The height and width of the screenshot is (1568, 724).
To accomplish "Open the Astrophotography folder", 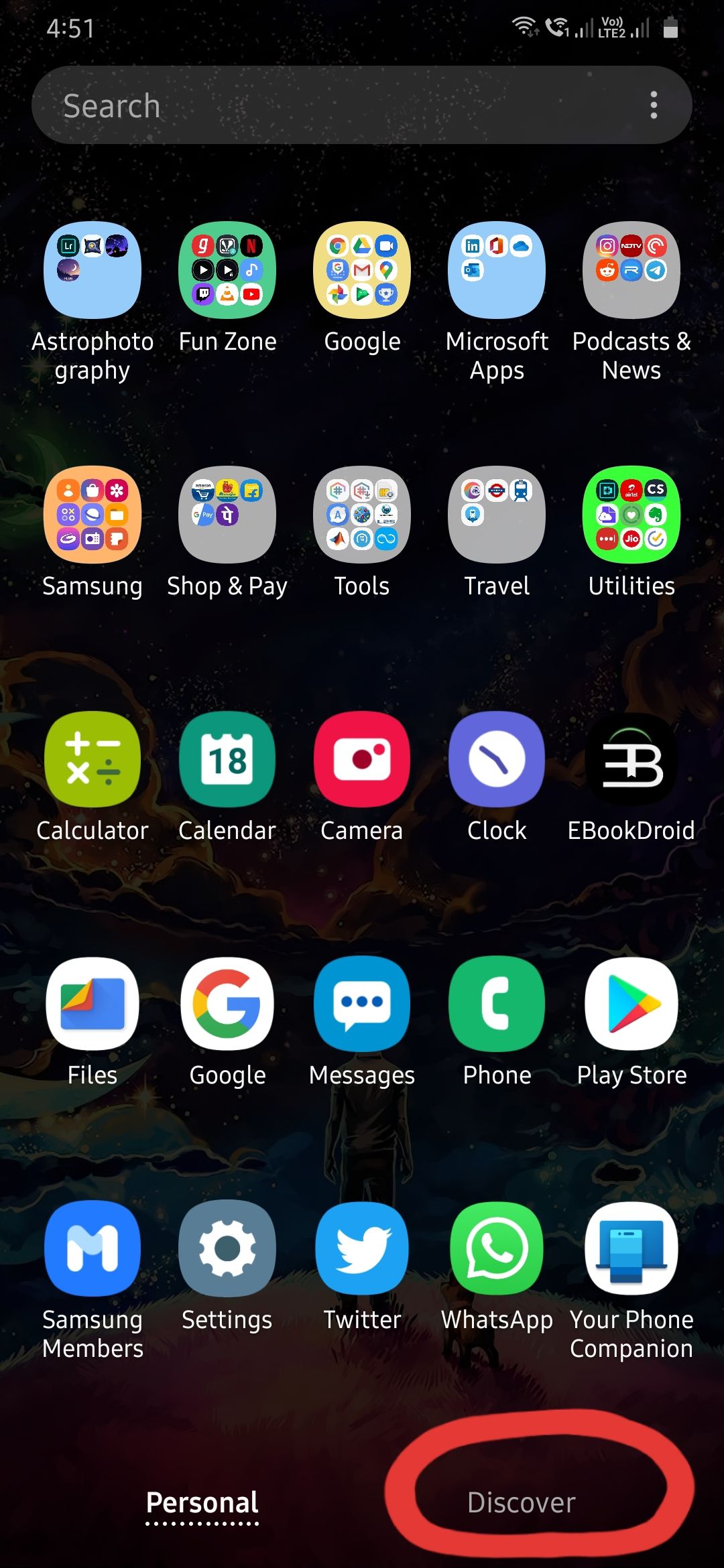I will click(93, 270).
